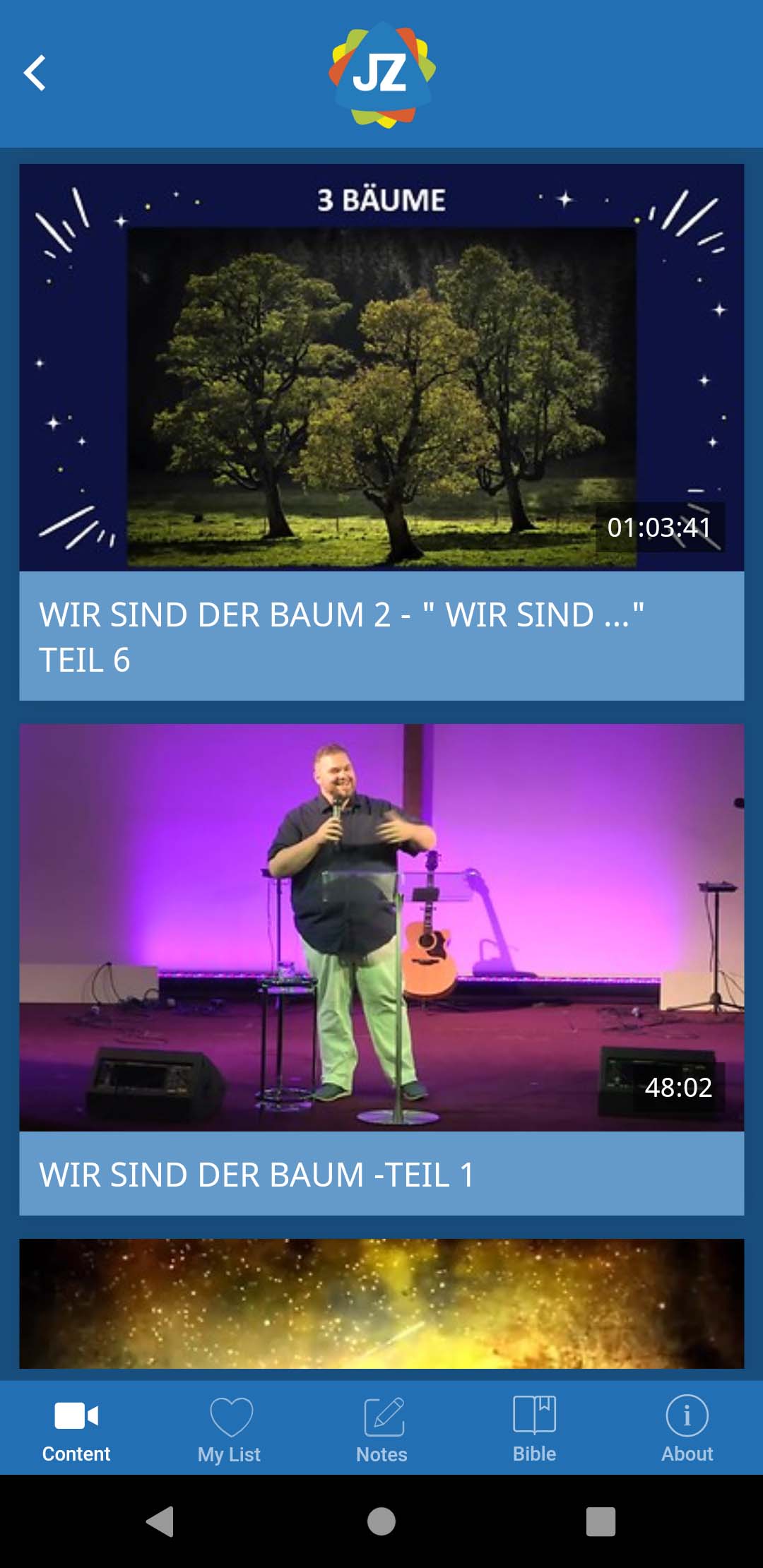
Task: Open the video 'Wir sind der Baum 2 - Teil 6'
Action: coord(381,432)
